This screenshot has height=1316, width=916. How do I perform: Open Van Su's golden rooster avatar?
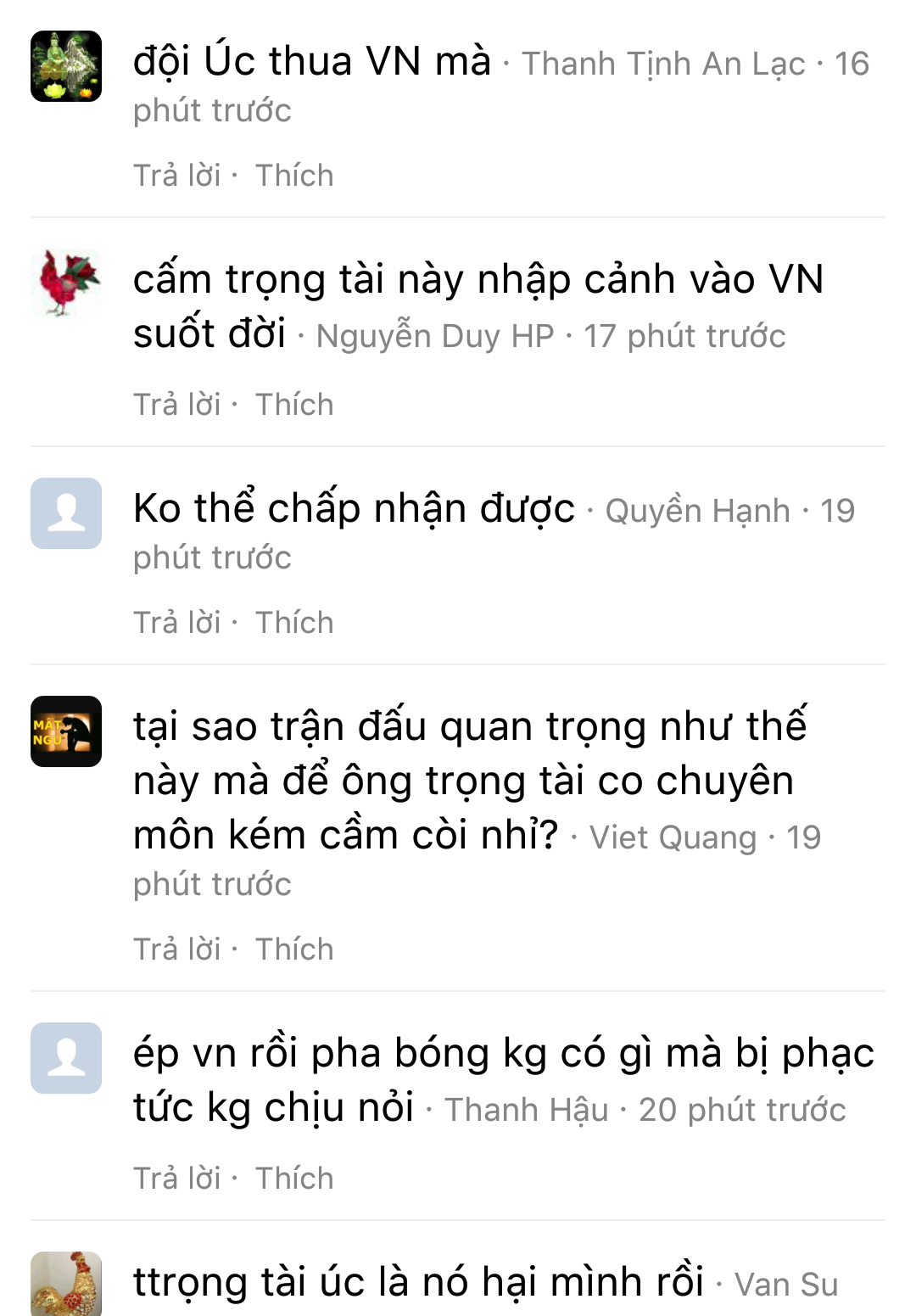click(66, 1283)
